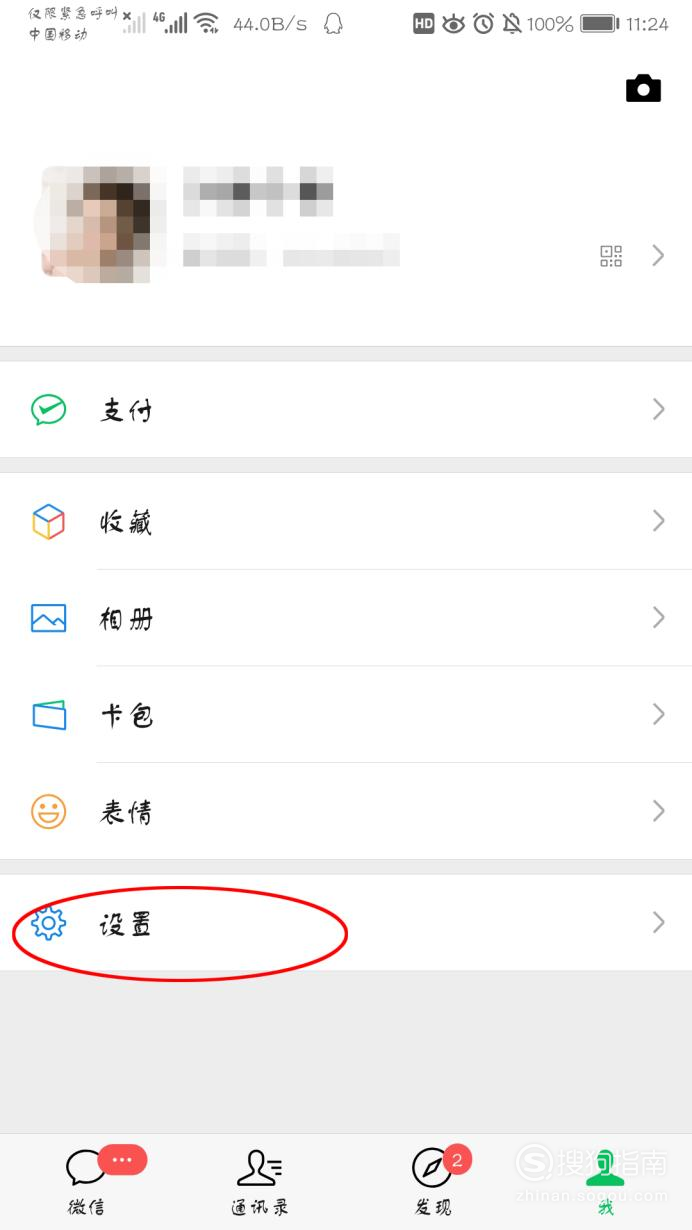
Task: Switch to the 微信 chats tab
Action: pos(87,1182)
